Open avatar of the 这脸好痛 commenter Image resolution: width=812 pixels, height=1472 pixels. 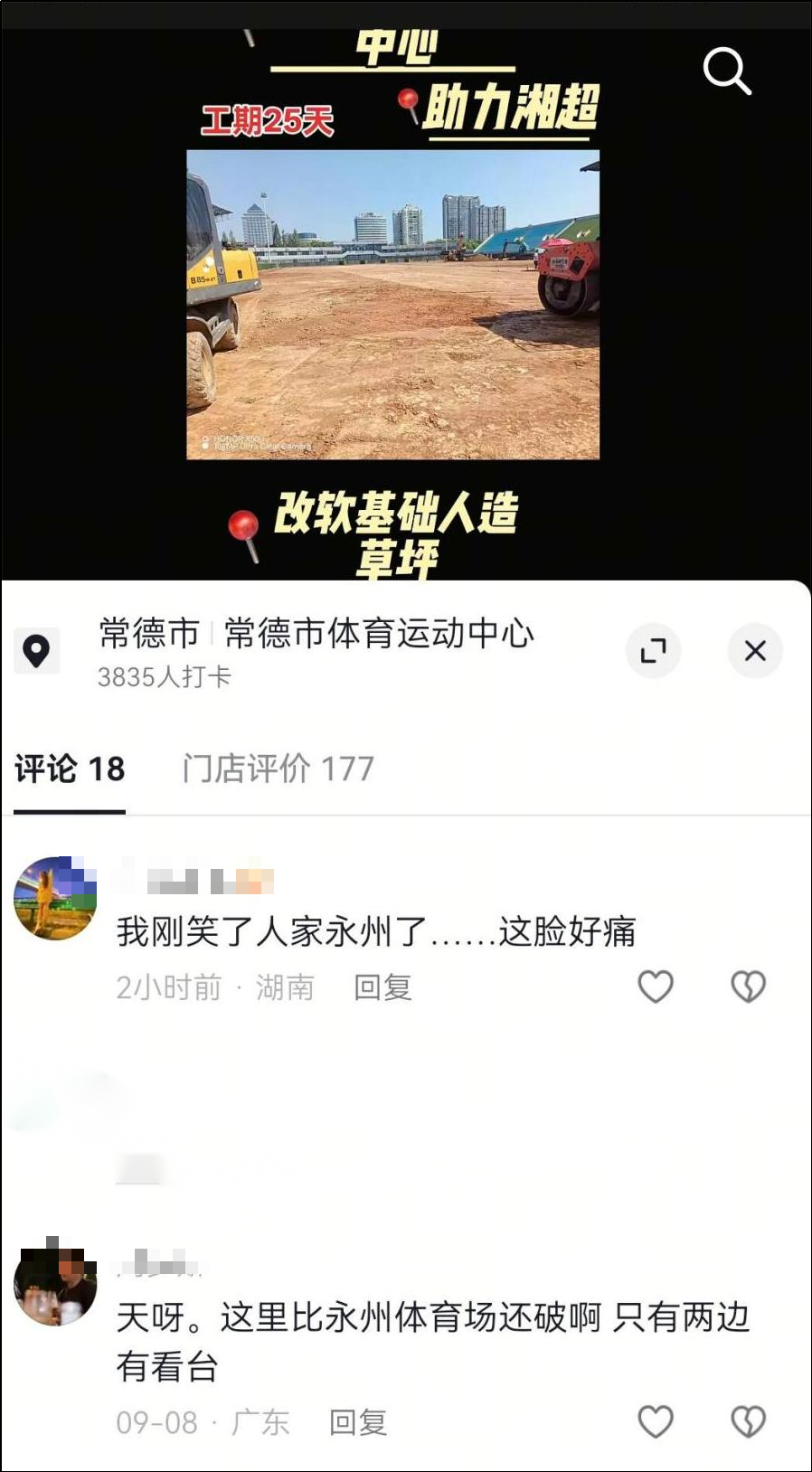pos(55,898)
